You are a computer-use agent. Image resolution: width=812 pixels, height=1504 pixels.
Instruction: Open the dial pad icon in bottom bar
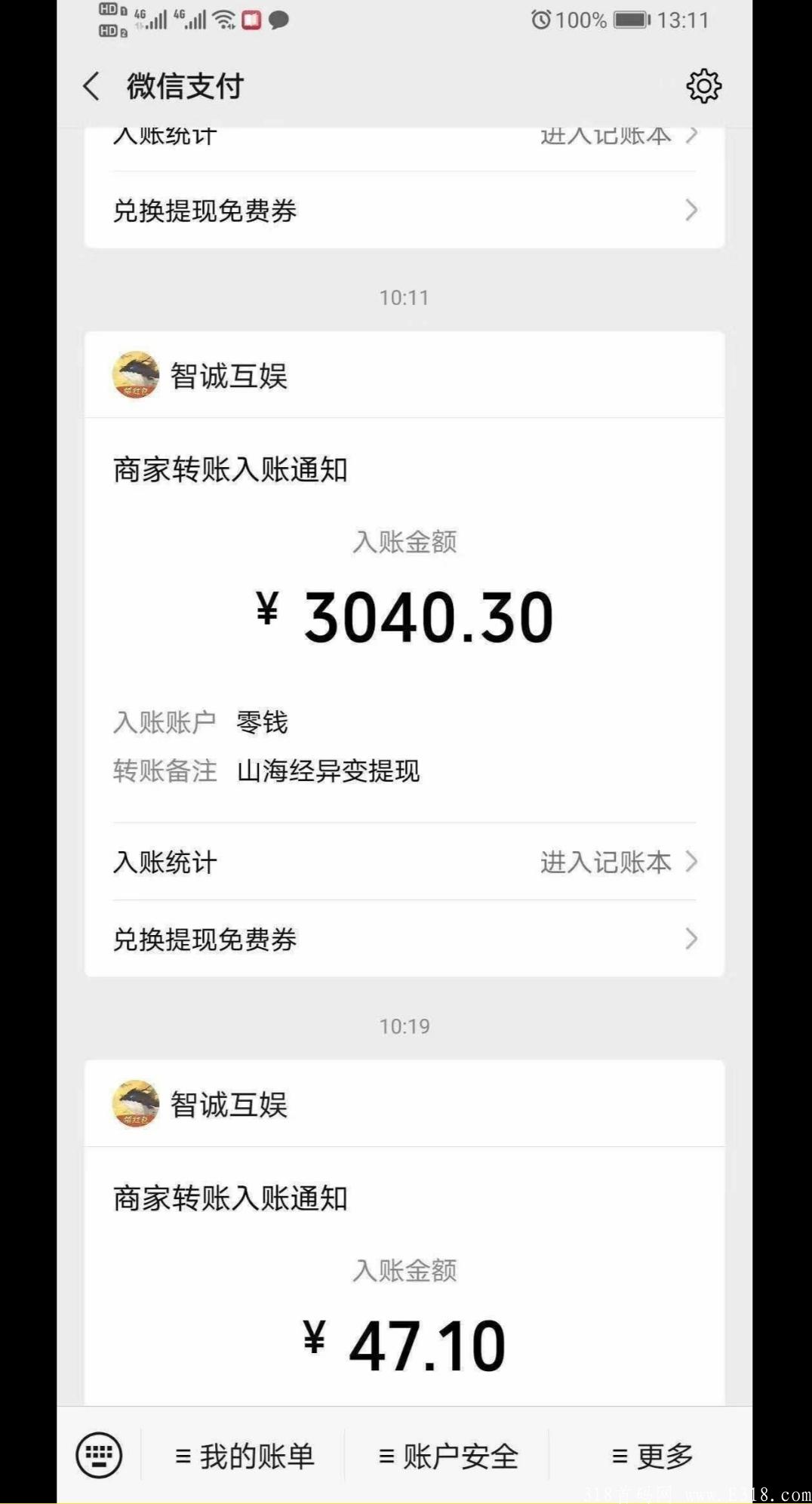pyautogui.click(x=99, y=1455)
